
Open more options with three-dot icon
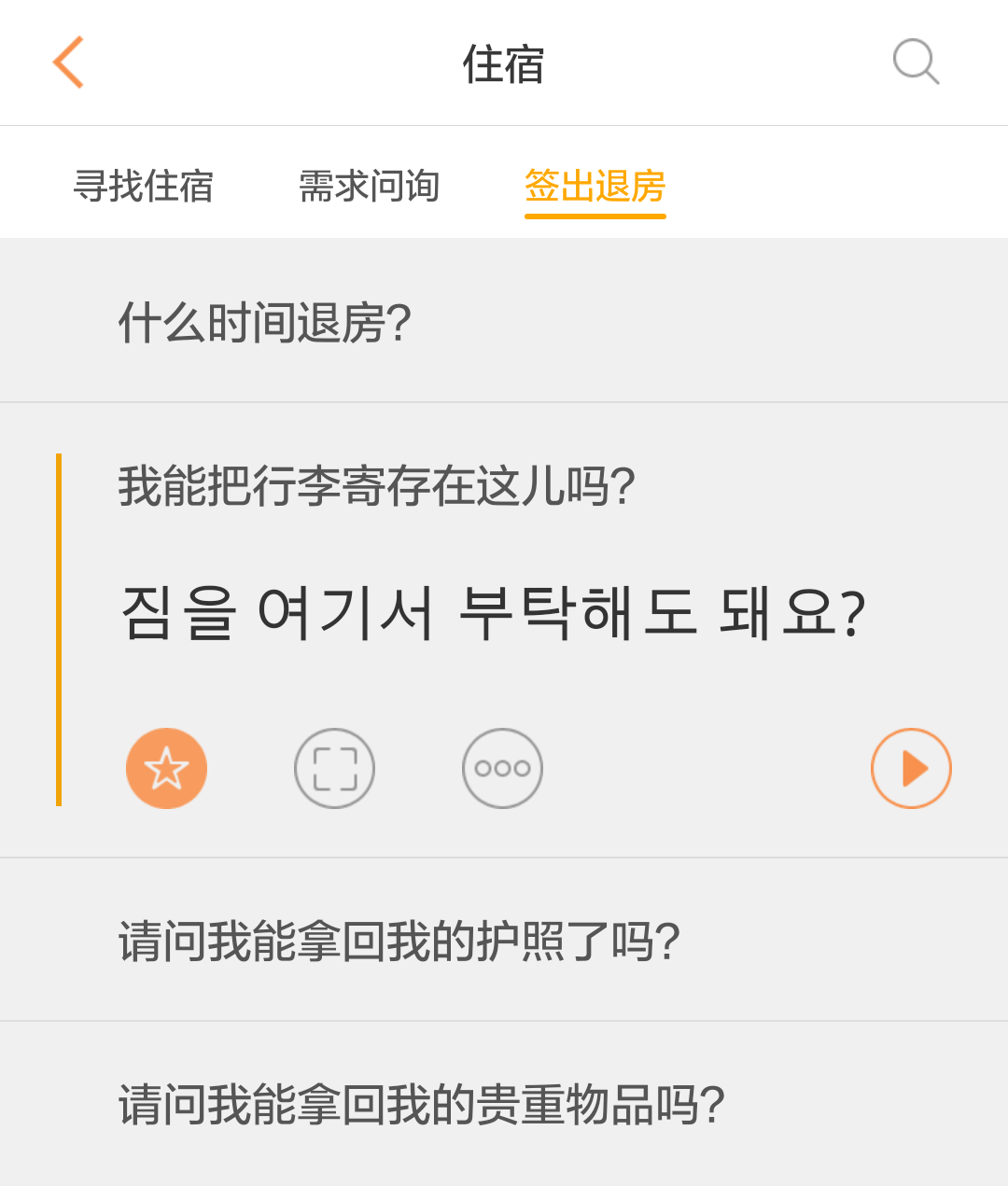point(502,768)
